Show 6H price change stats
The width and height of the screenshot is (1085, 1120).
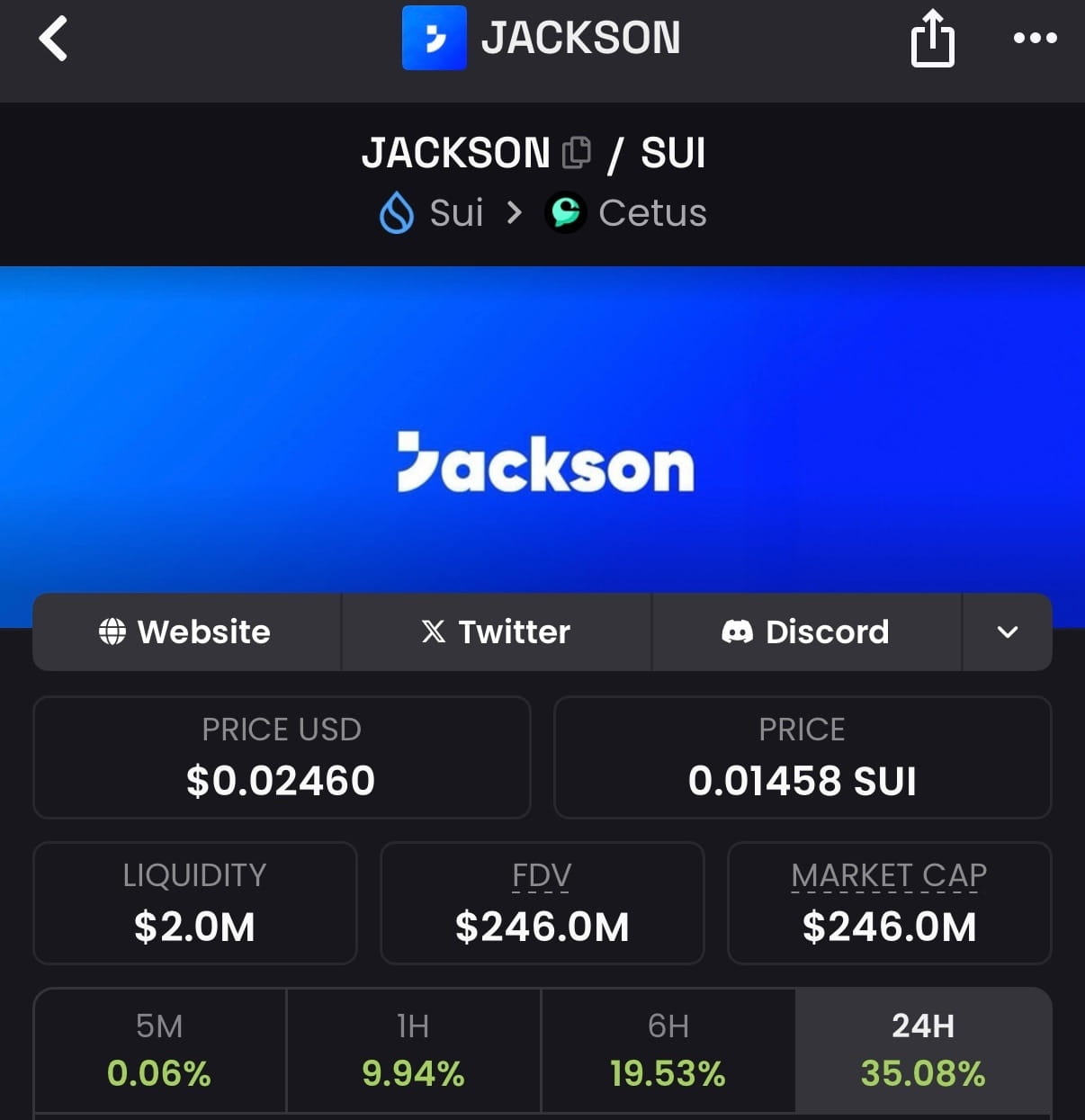[668, 1049]
